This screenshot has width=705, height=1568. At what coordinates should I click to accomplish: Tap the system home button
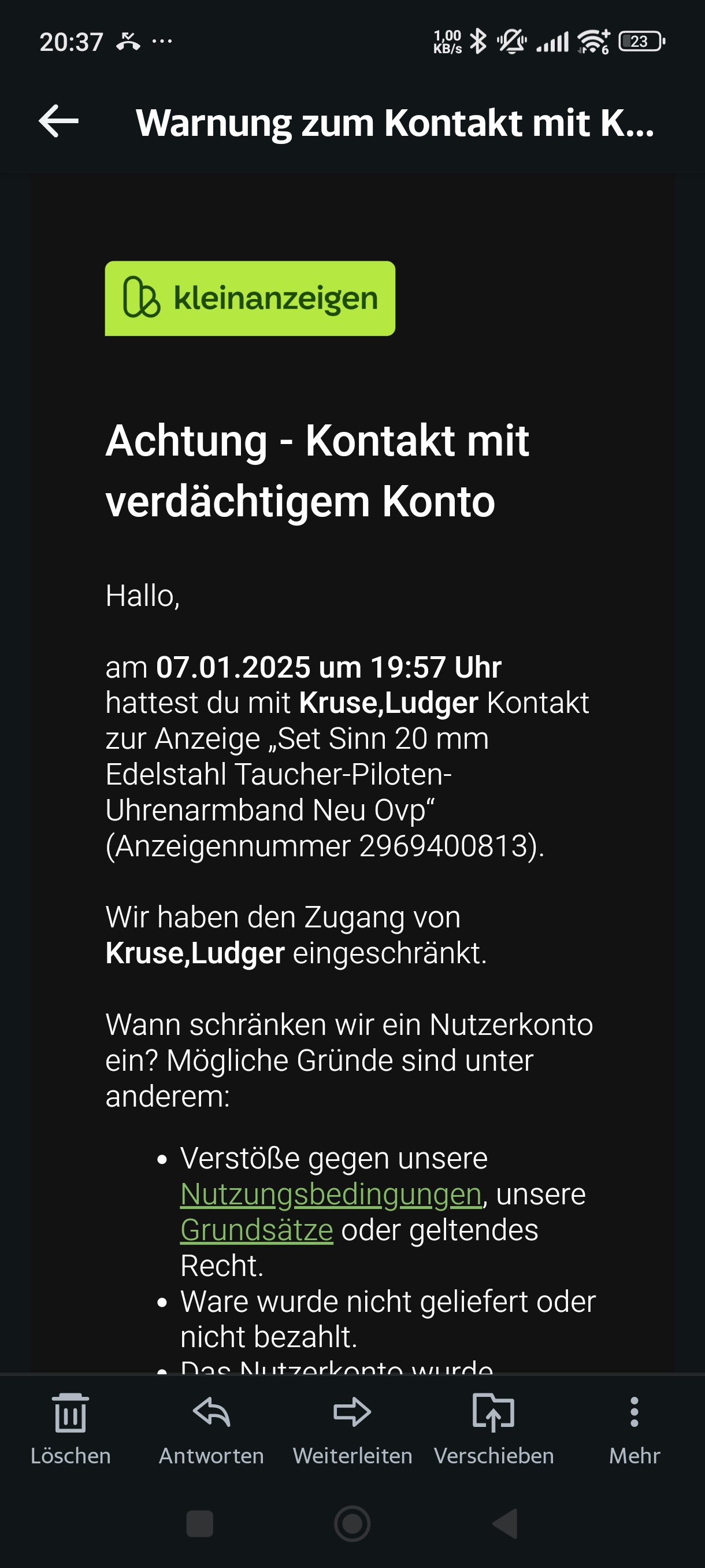pyautogui.click(x=352, y=1523)
